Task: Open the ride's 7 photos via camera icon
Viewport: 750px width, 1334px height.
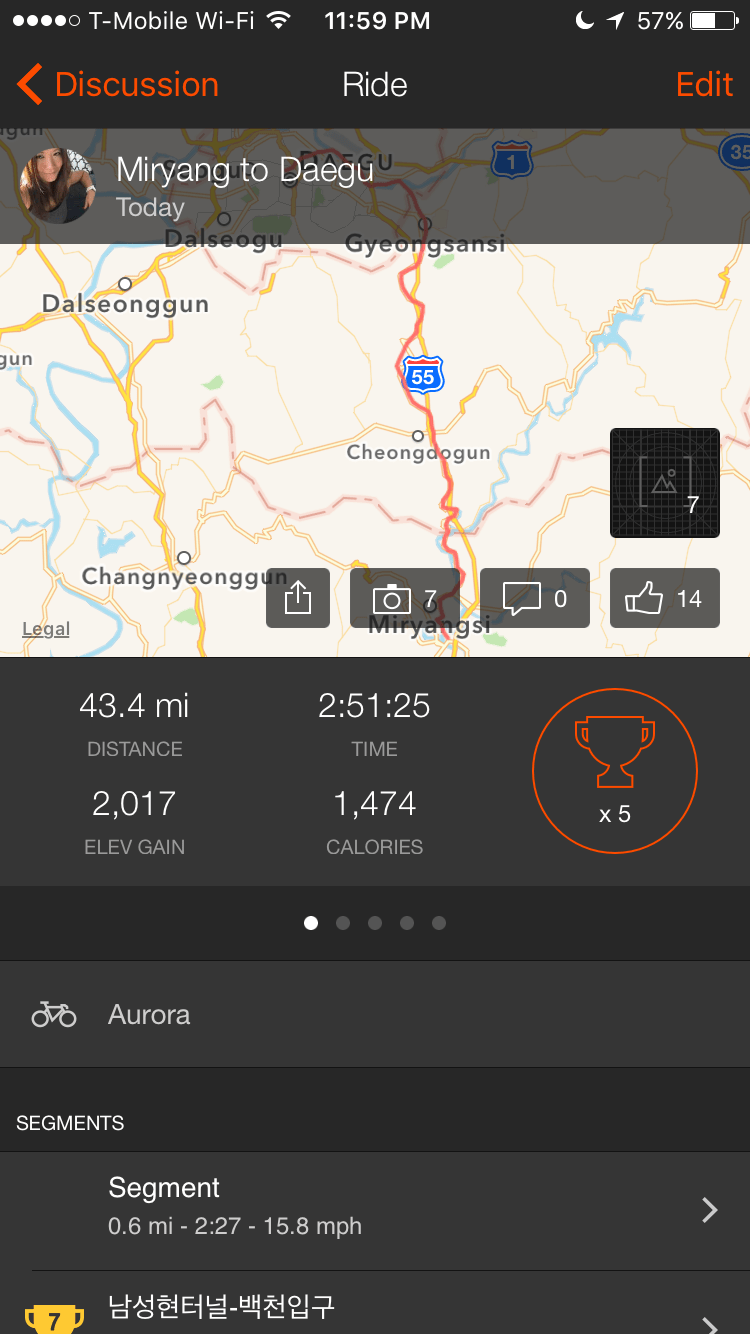Action: tap(405, 599)
